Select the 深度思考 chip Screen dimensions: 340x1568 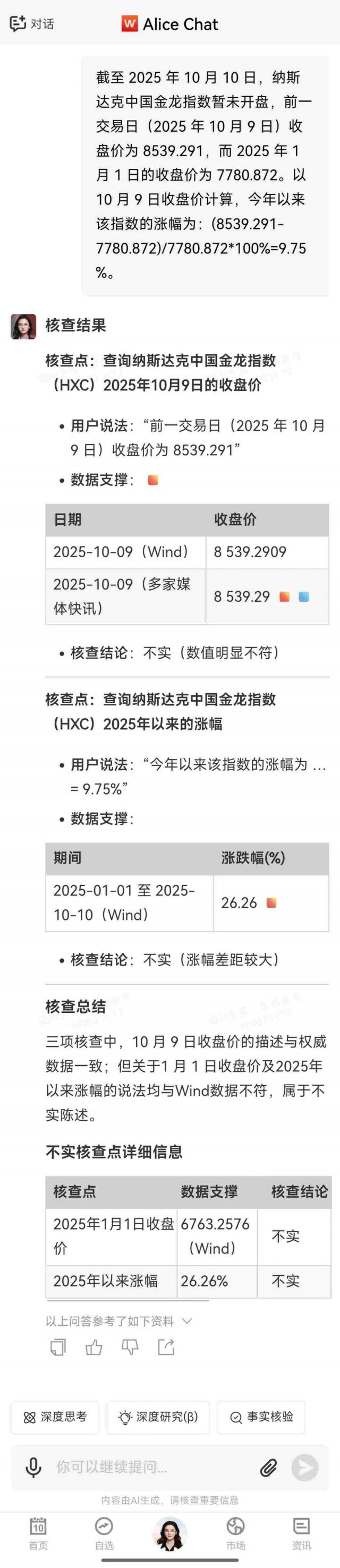[x=55, y=1417]
